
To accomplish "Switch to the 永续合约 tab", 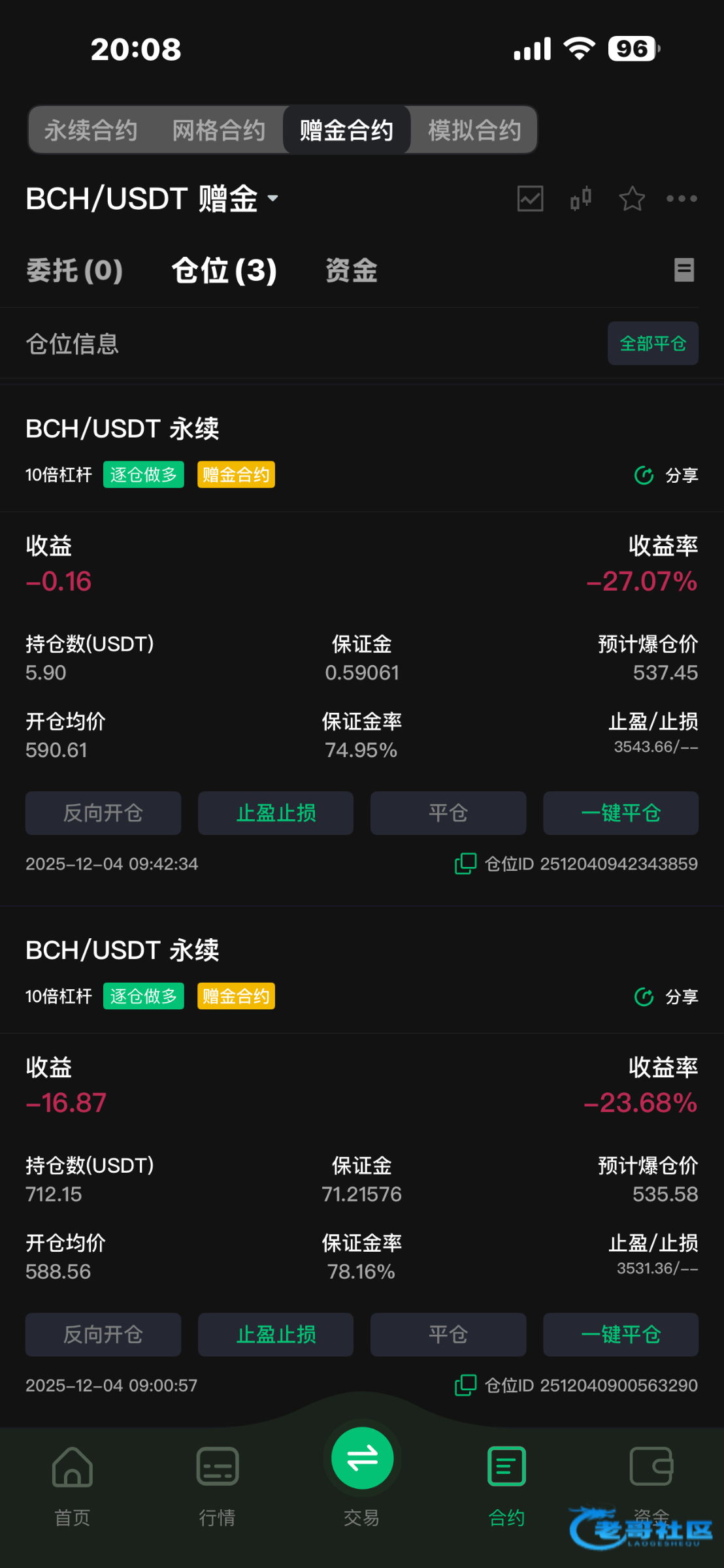I will pos(91,130).
